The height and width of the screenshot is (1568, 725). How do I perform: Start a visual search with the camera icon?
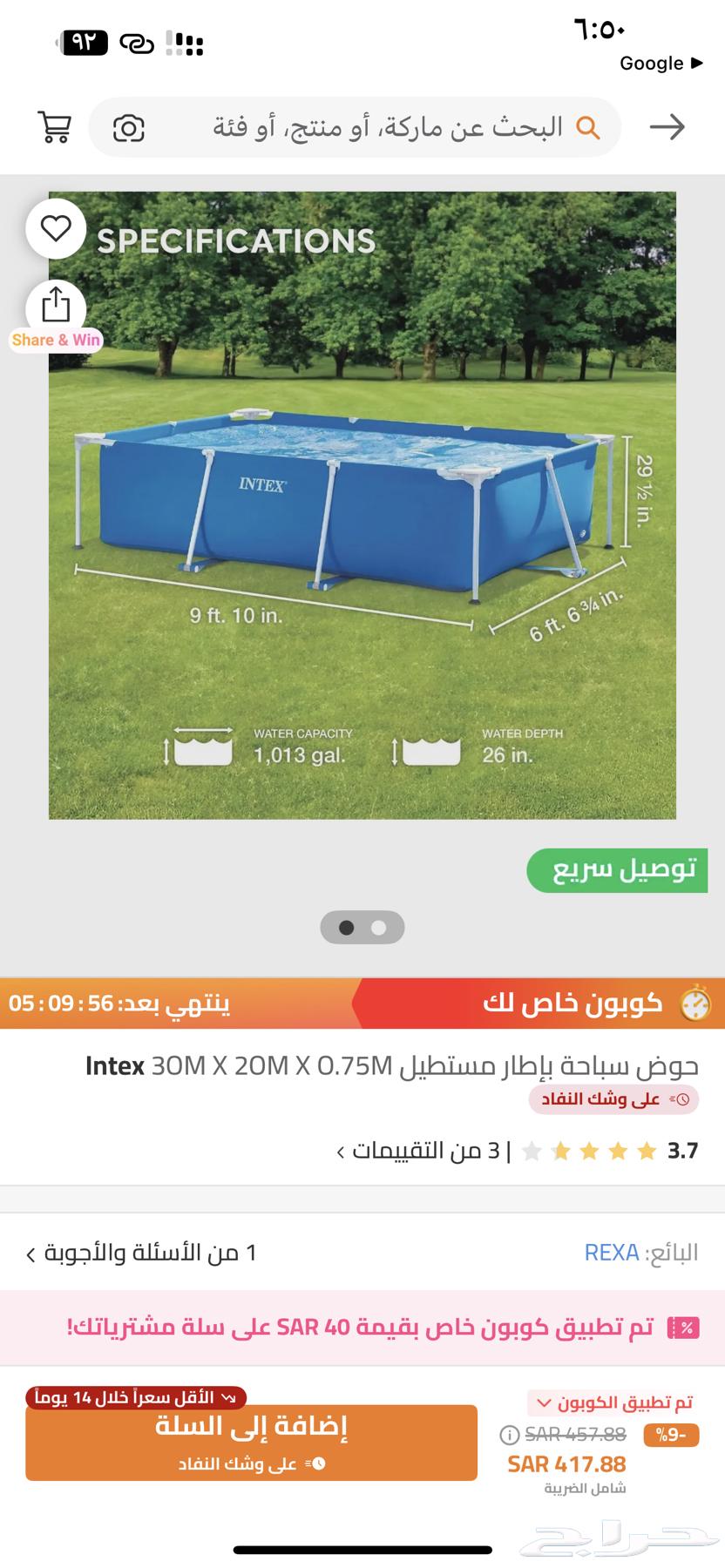pyautogui.click(x=129, y=128)
